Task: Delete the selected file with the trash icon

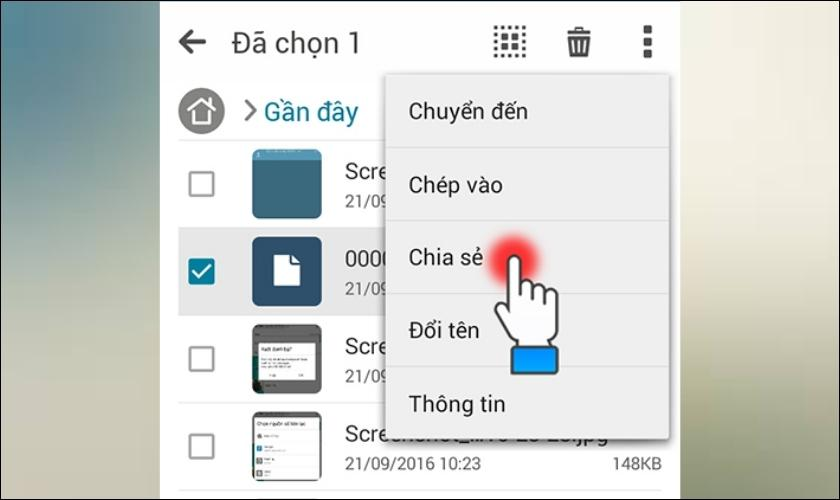Action: (578, 42)
